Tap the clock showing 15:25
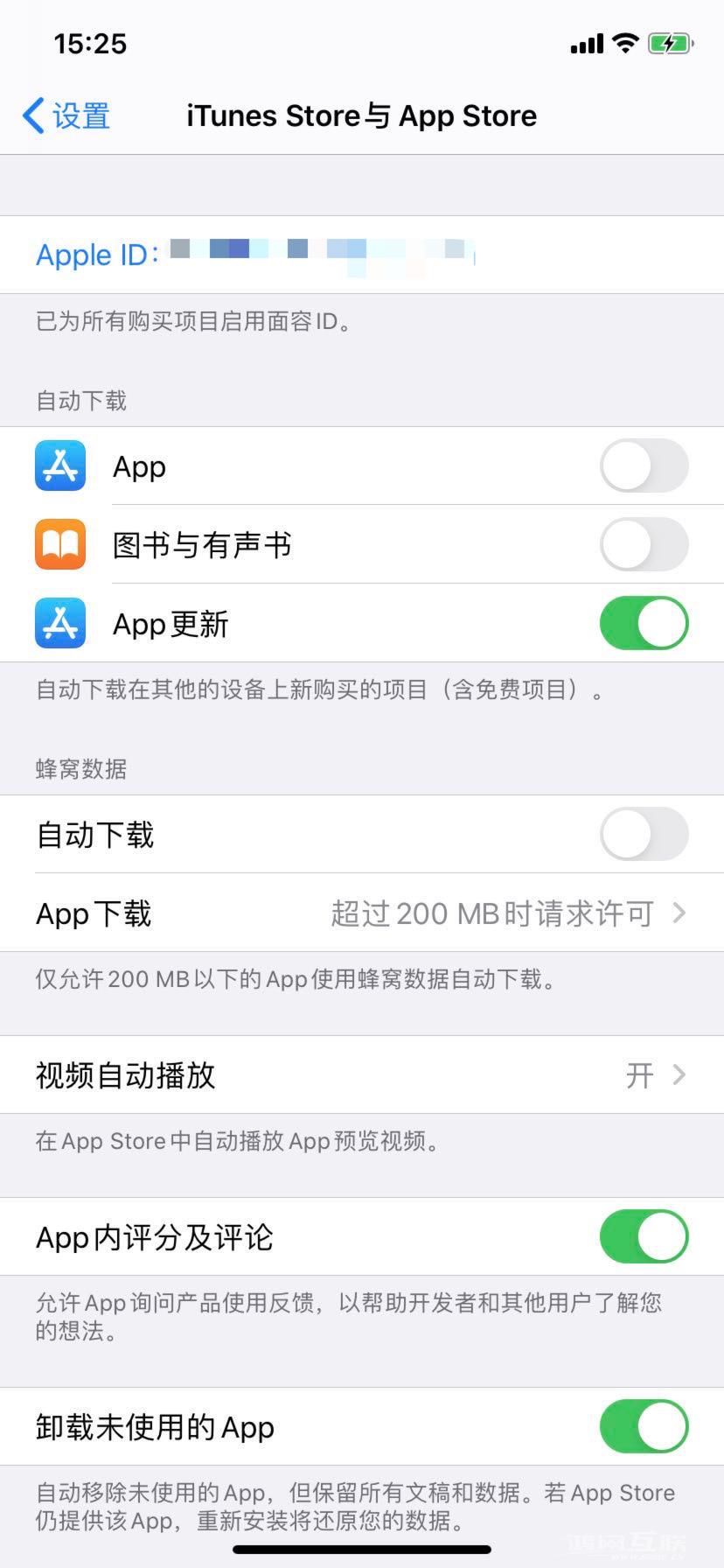 point(90,43)
